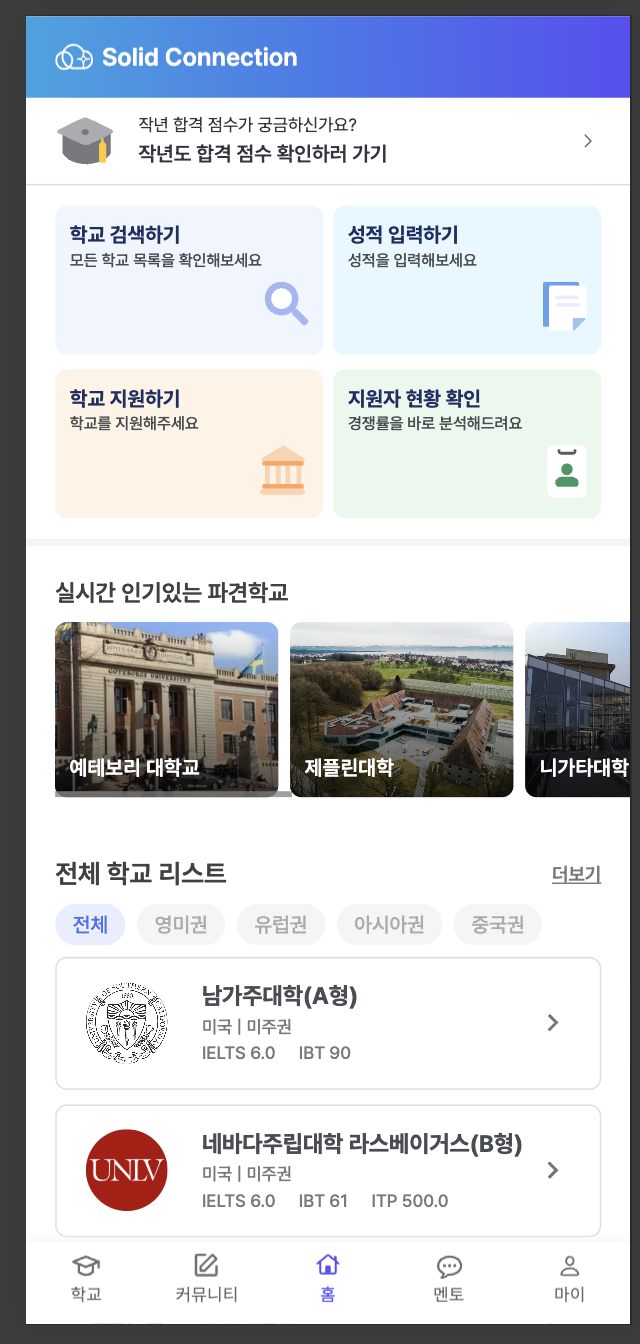Tap the 더보기 link
640x1344 pixels.
576,874
